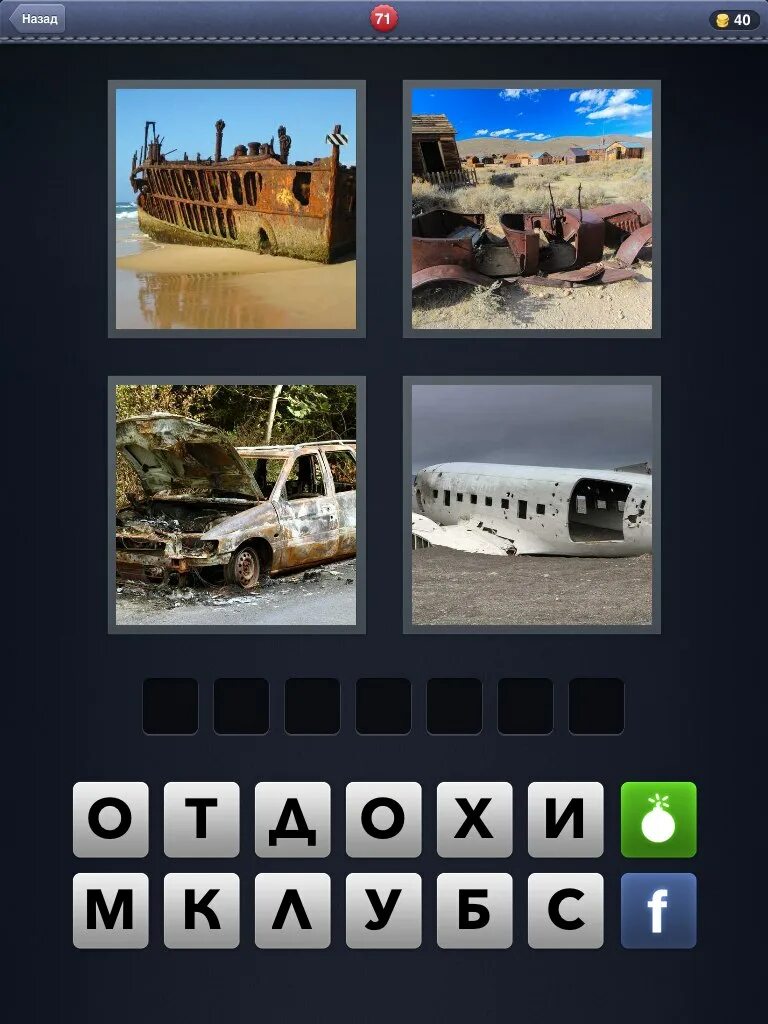The width and height of the screenshot is (768, 1024).
Task: Select the letter Д tile
Action: point(292,820)
